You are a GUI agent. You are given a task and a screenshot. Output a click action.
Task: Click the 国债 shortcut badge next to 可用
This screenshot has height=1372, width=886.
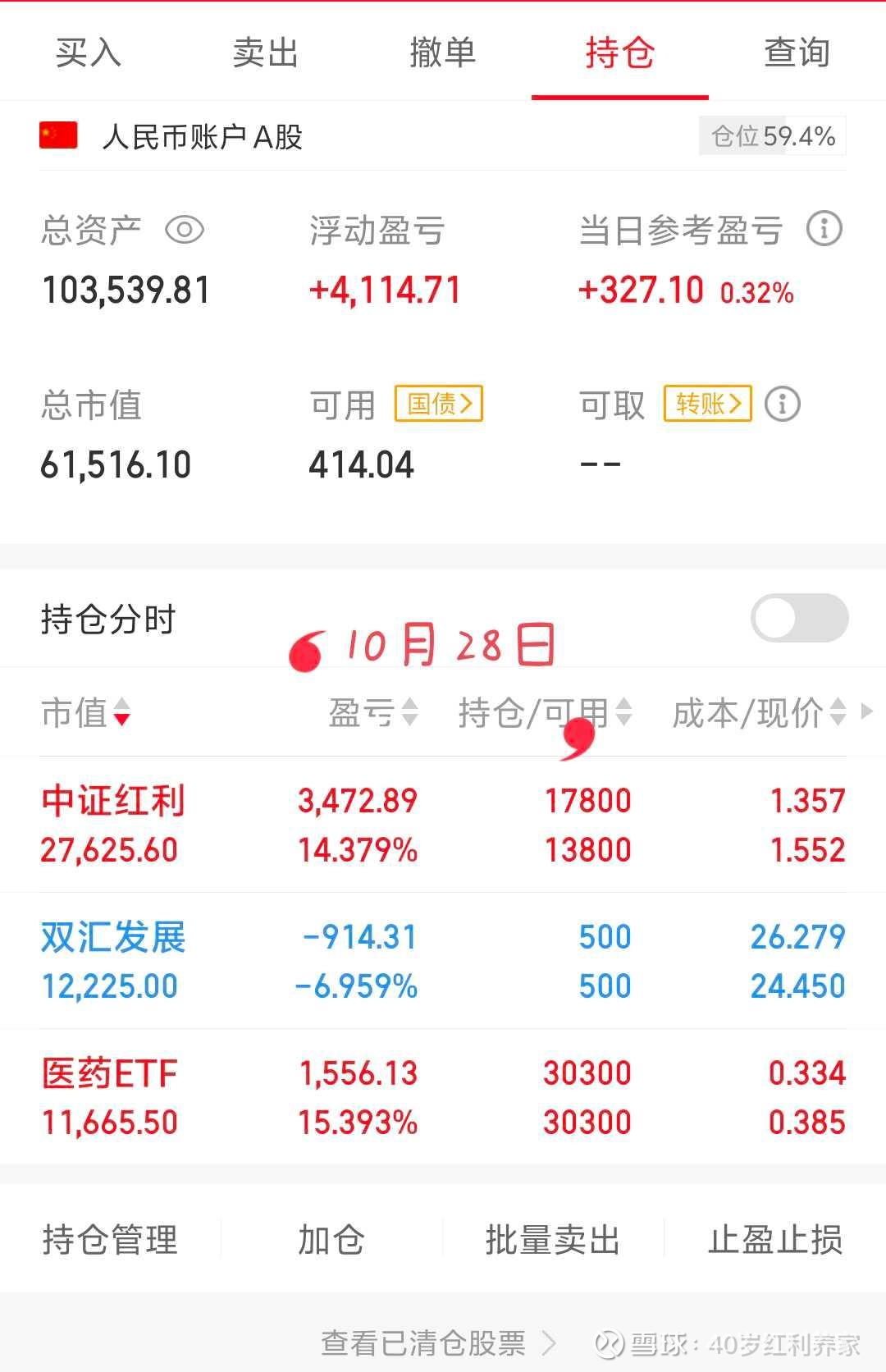[437, 404]
